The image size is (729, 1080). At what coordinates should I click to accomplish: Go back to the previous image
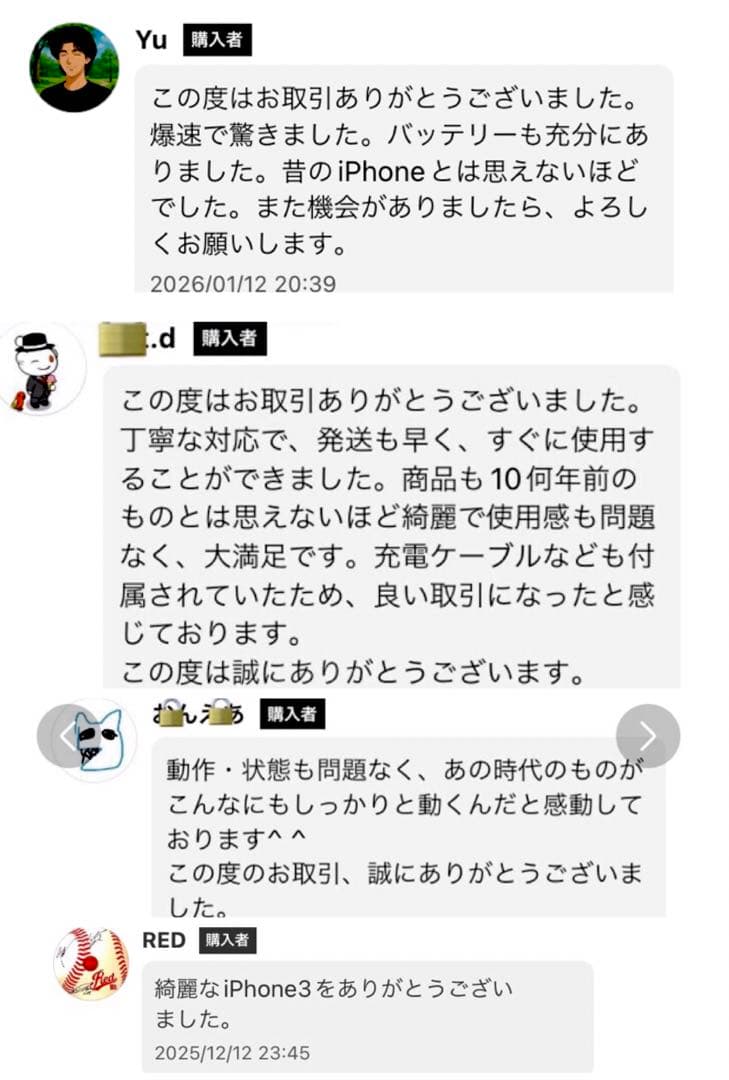[67, 736]
